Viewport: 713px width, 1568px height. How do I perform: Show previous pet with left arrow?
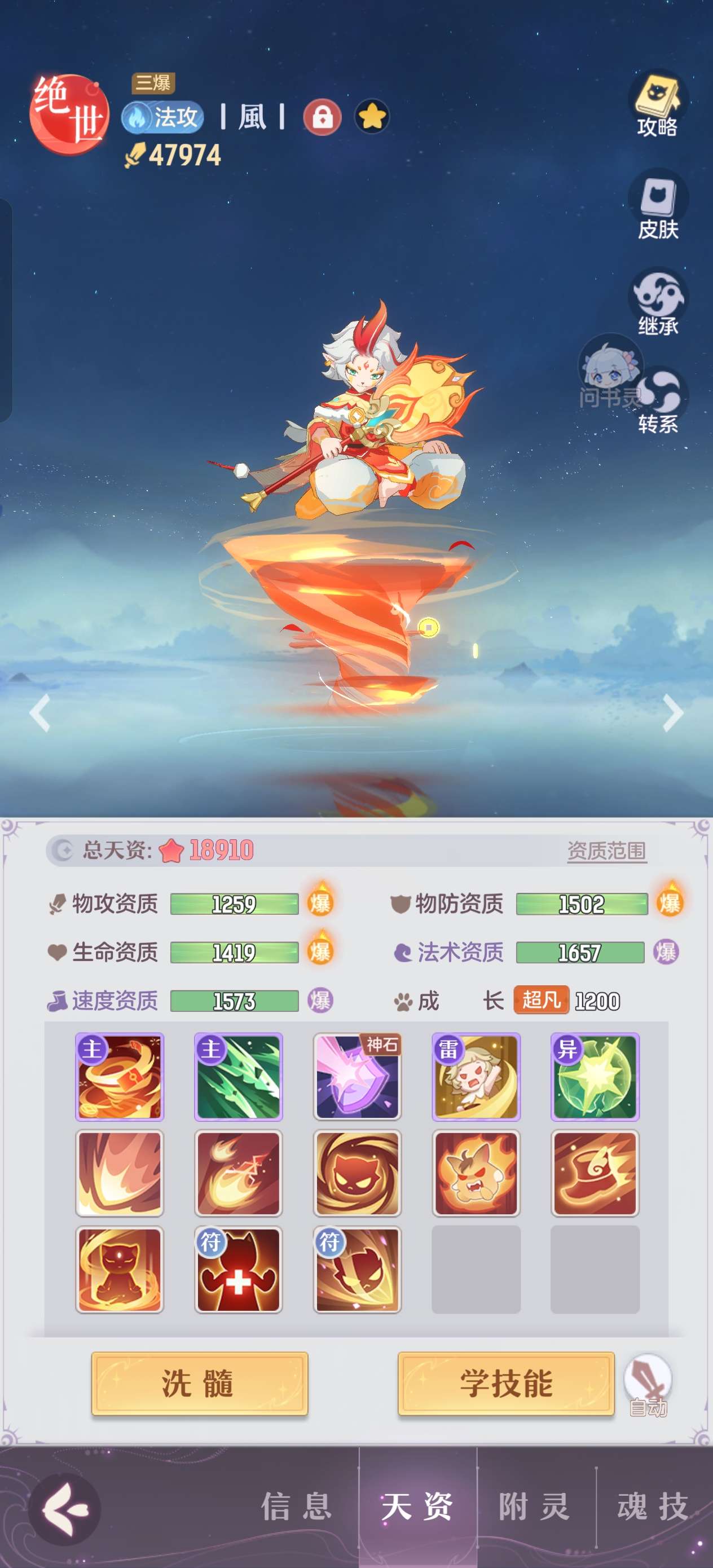(40, 713)
